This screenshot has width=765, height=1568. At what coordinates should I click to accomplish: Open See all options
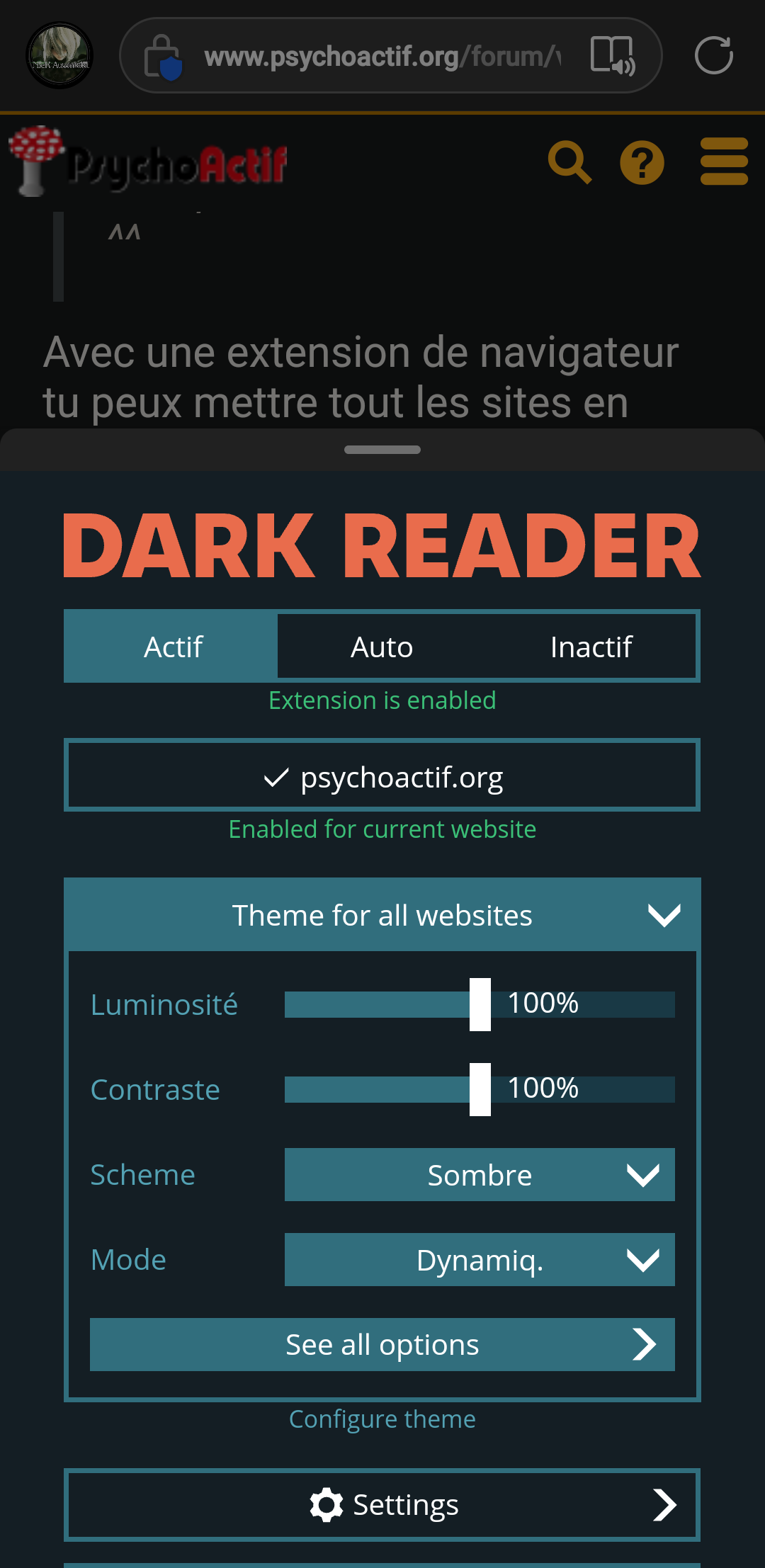coord(382,1344)
